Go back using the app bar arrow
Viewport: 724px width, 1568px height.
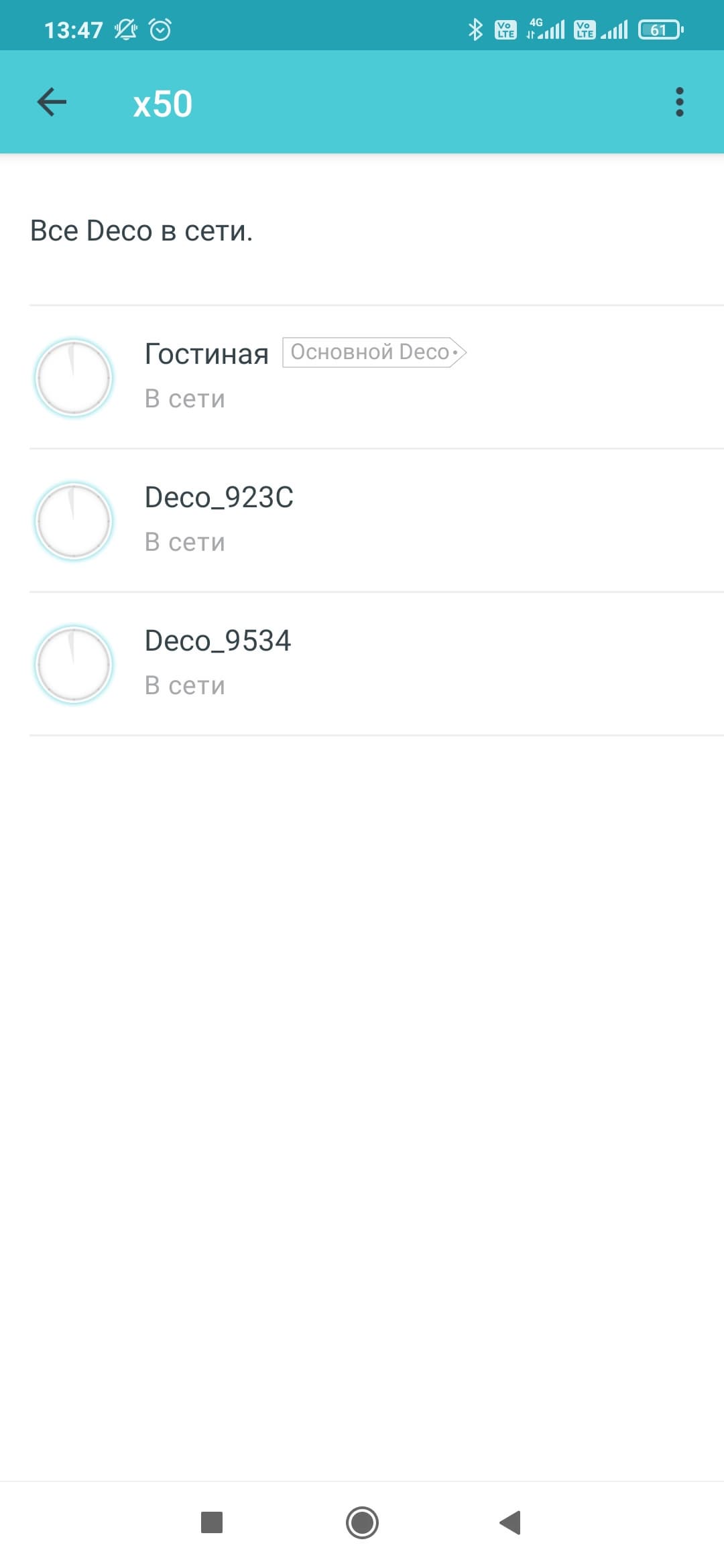(52, 103)
